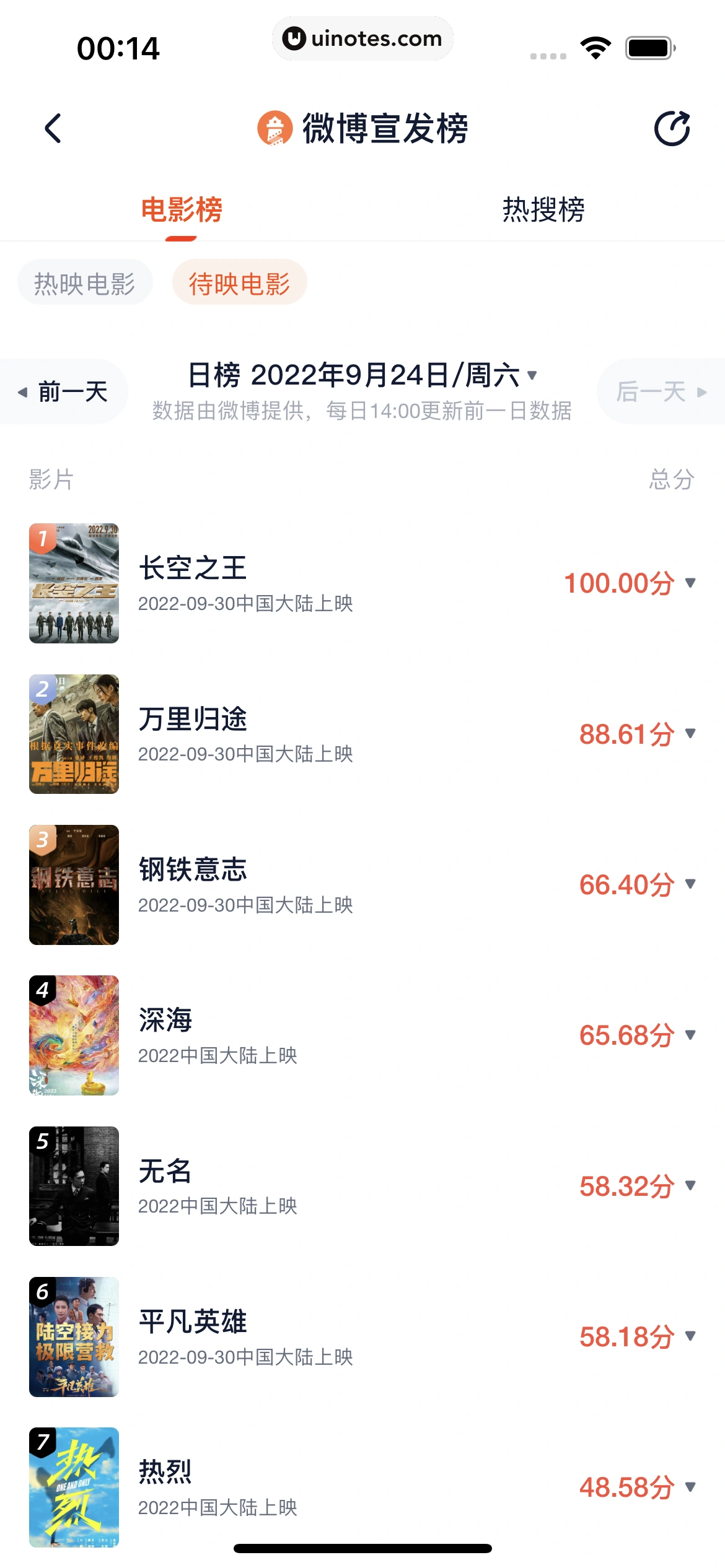Viewport: 725px width, 1568px height.
Task: View details for 钢铁意志
Action: click(x=193, y=870)
